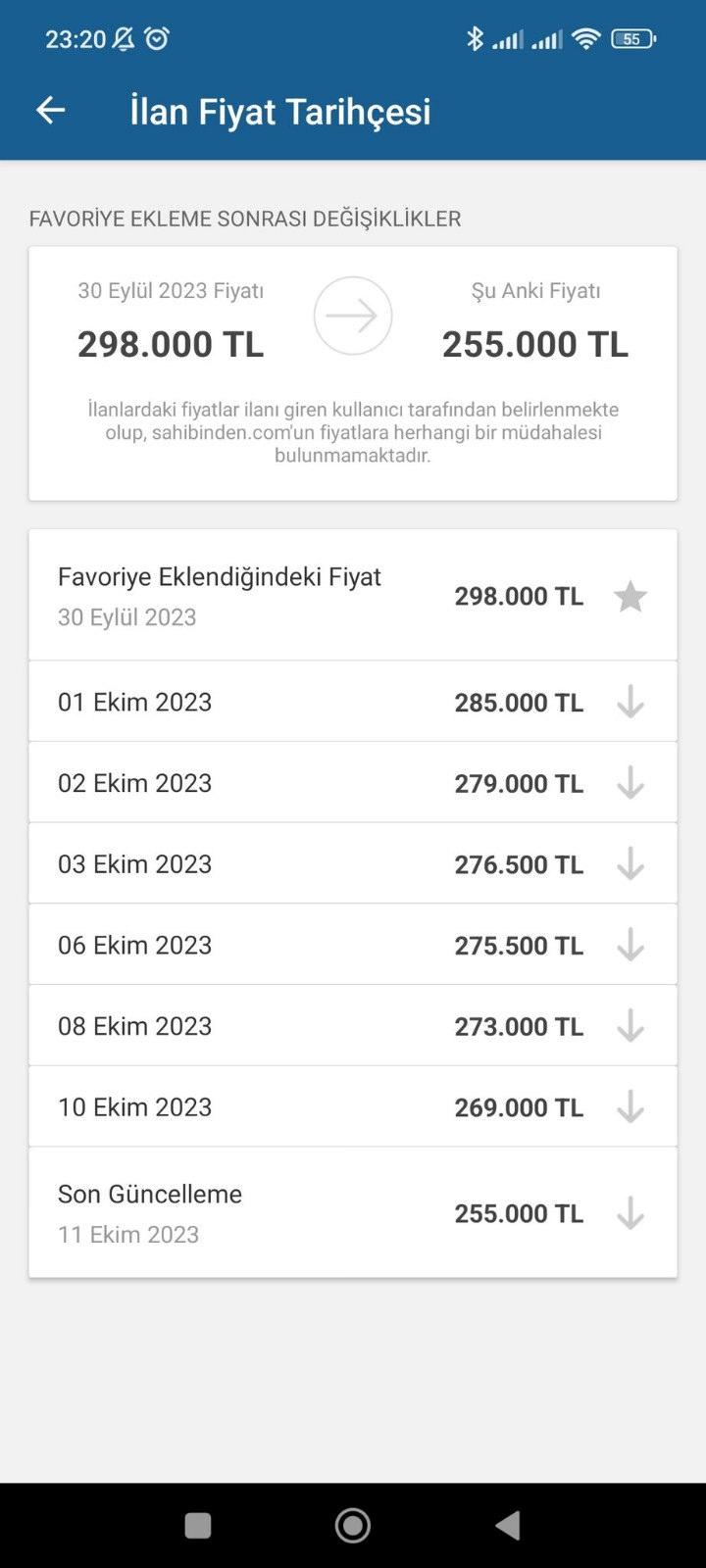The height and width of the screenshot is (1568, 706).
Task: Tap the down arrow next to 279.000 TL
Action: click(630, 783)
